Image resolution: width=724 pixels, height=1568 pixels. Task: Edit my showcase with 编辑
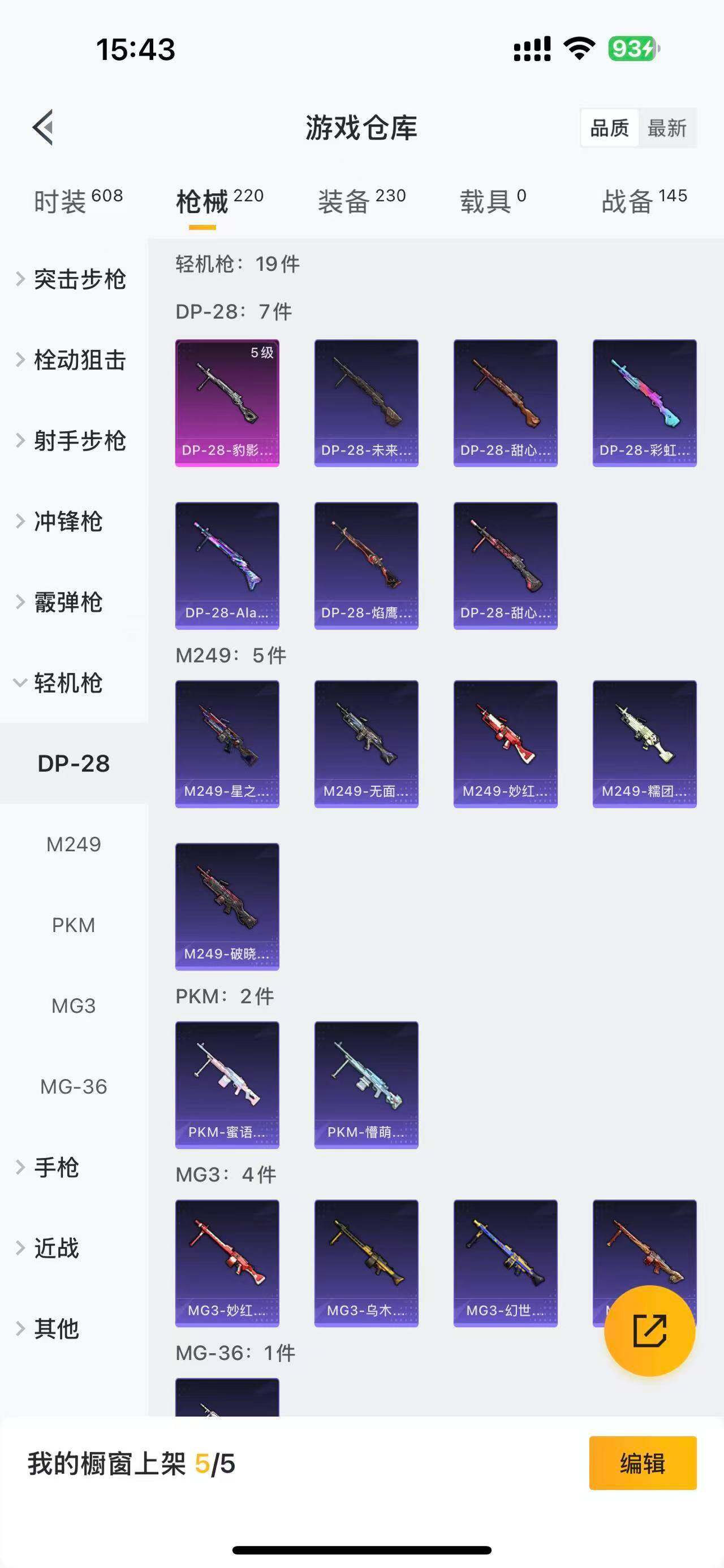click(643, 1463)
